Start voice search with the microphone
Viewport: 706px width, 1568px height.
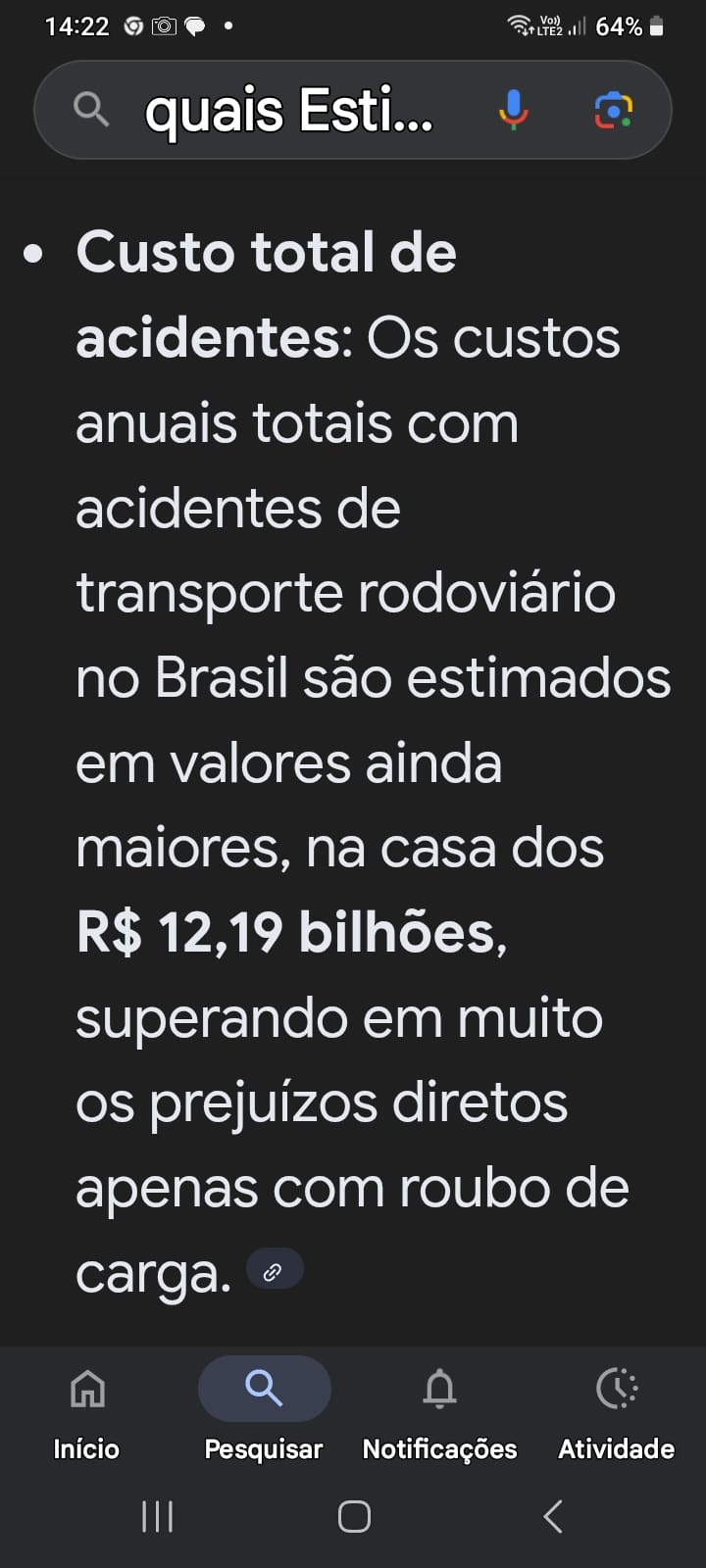coord(513,110)
